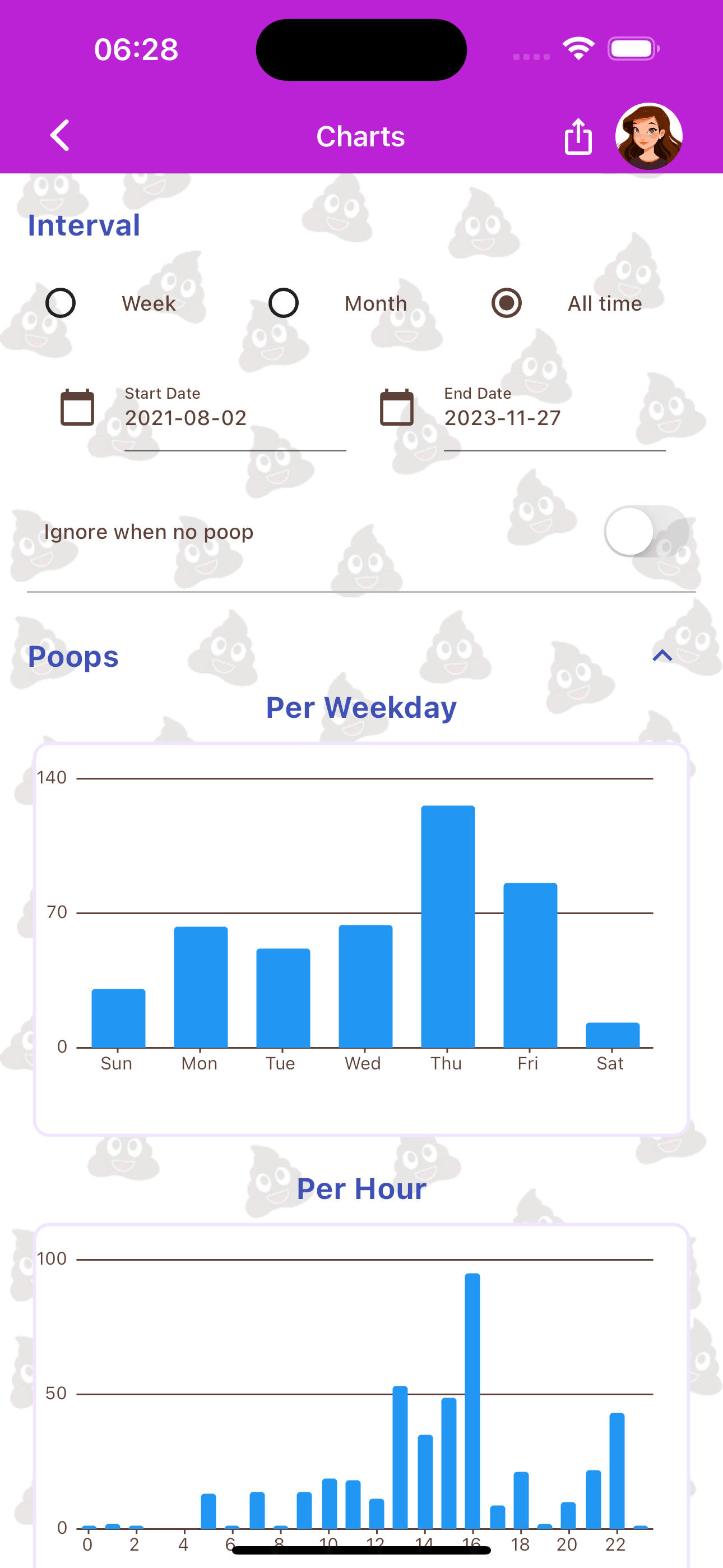Click the Interval section heading
Screen dimensions: 723x1568
pyautogui.click(x=84, y=225)
